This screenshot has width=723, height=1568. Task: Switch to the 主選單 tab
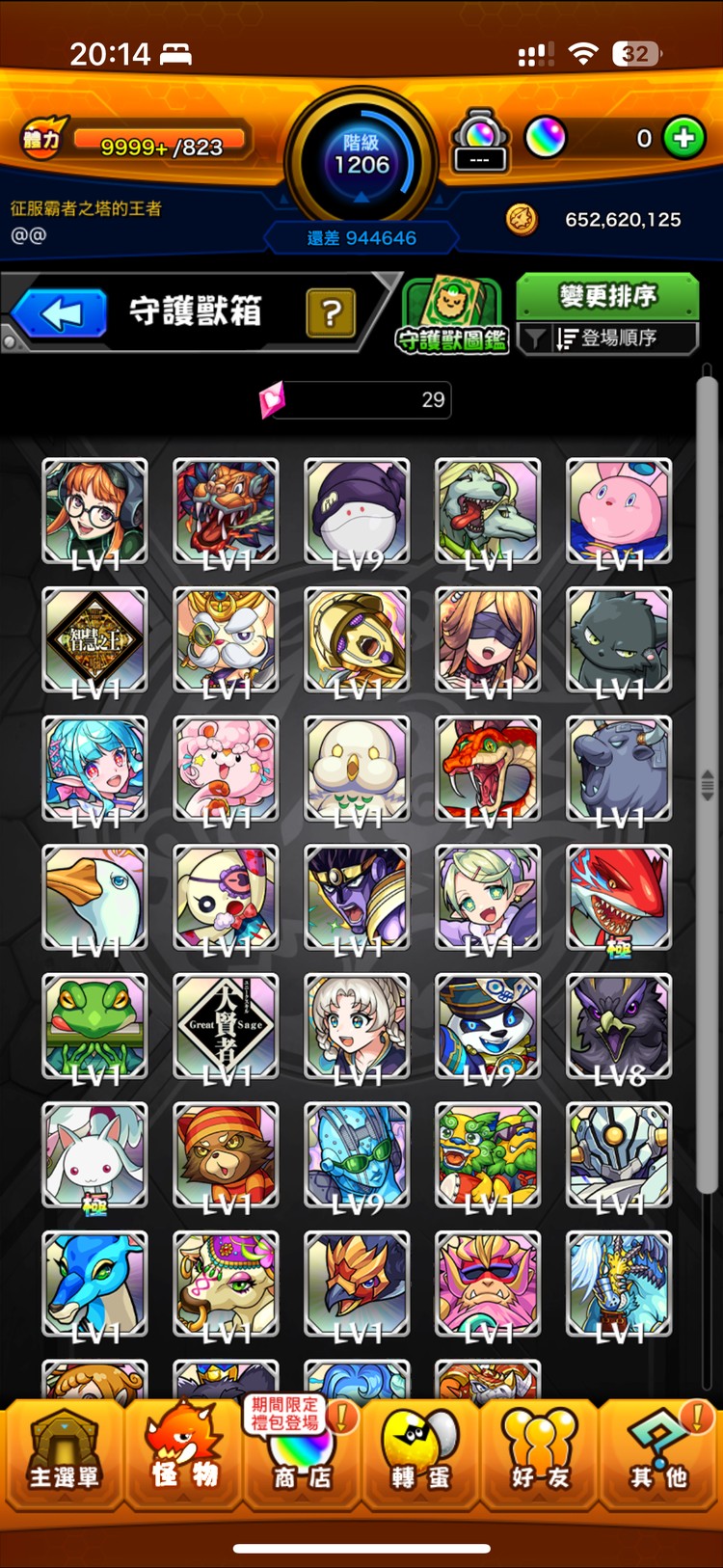[64, 1456]
